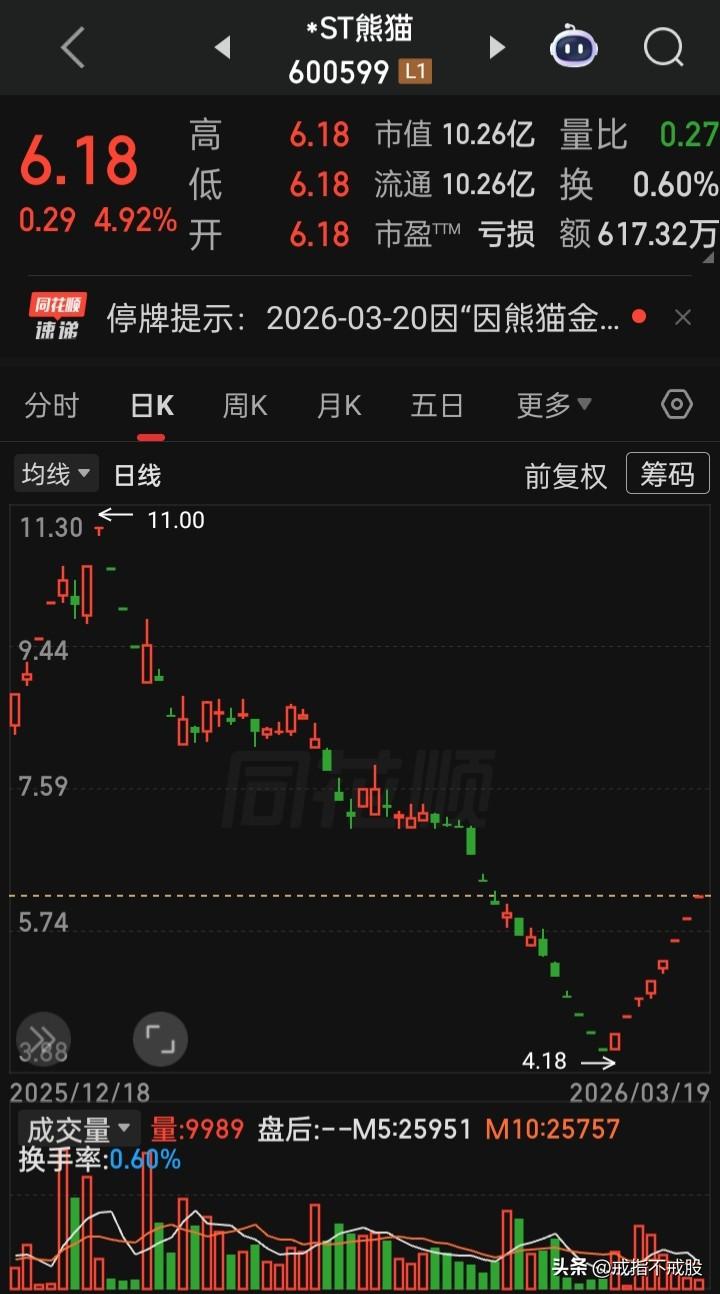Image resolution: width=720 pixels, height=1294 pixels.
Task: Tap the search magnifier icon
Action: click(662, 47)
